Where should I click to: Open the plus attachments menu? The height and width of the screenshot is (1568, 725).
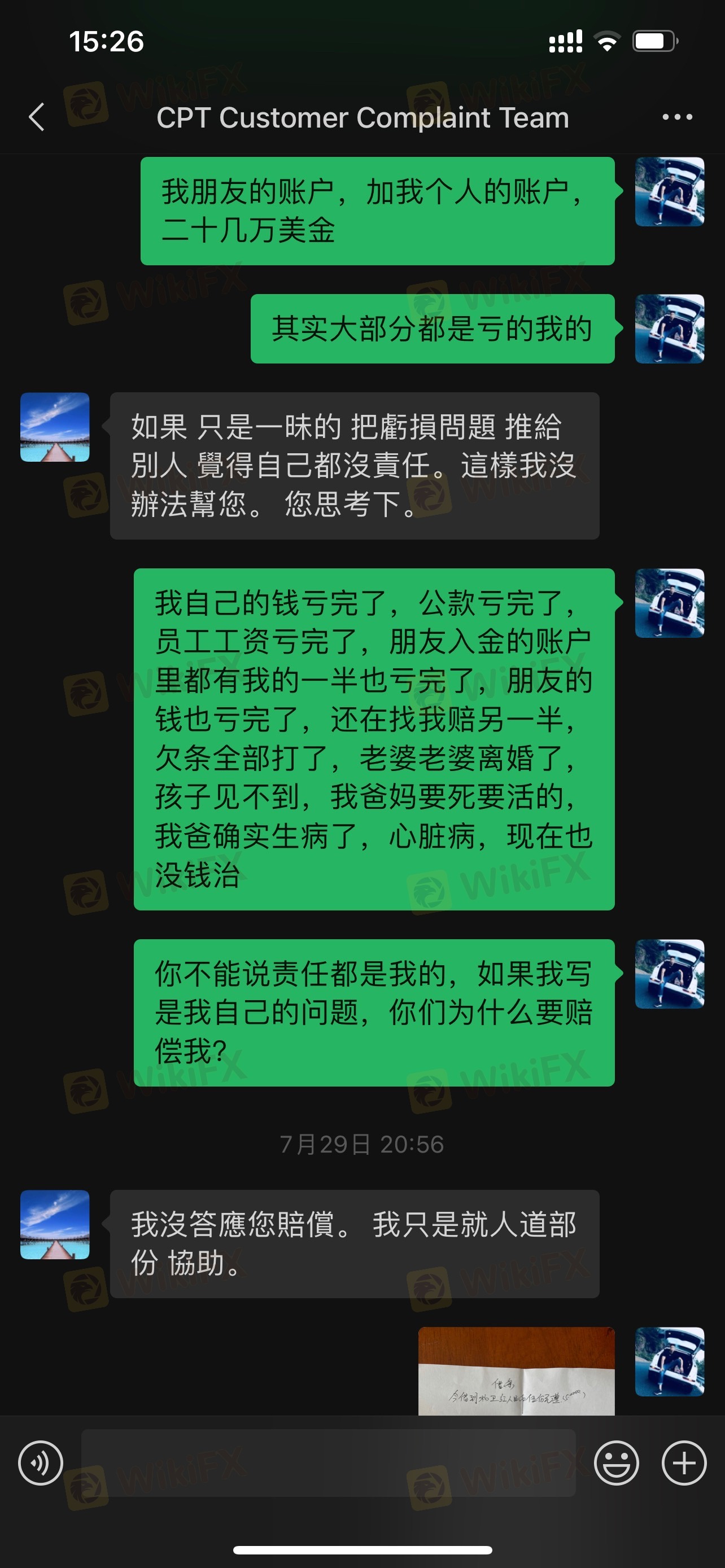684,1462
